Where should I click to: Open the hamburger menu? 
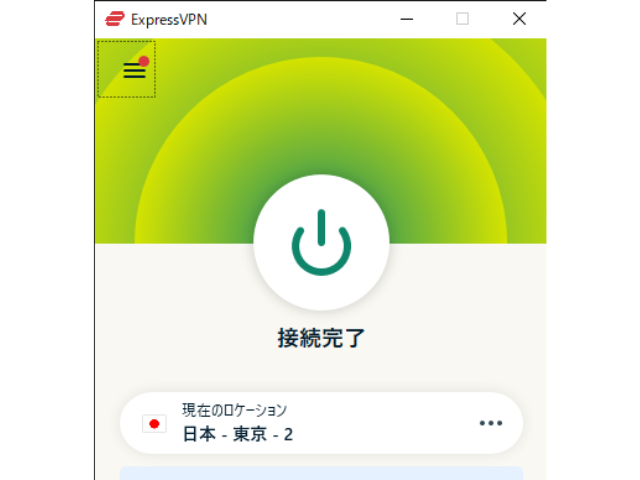133,70
